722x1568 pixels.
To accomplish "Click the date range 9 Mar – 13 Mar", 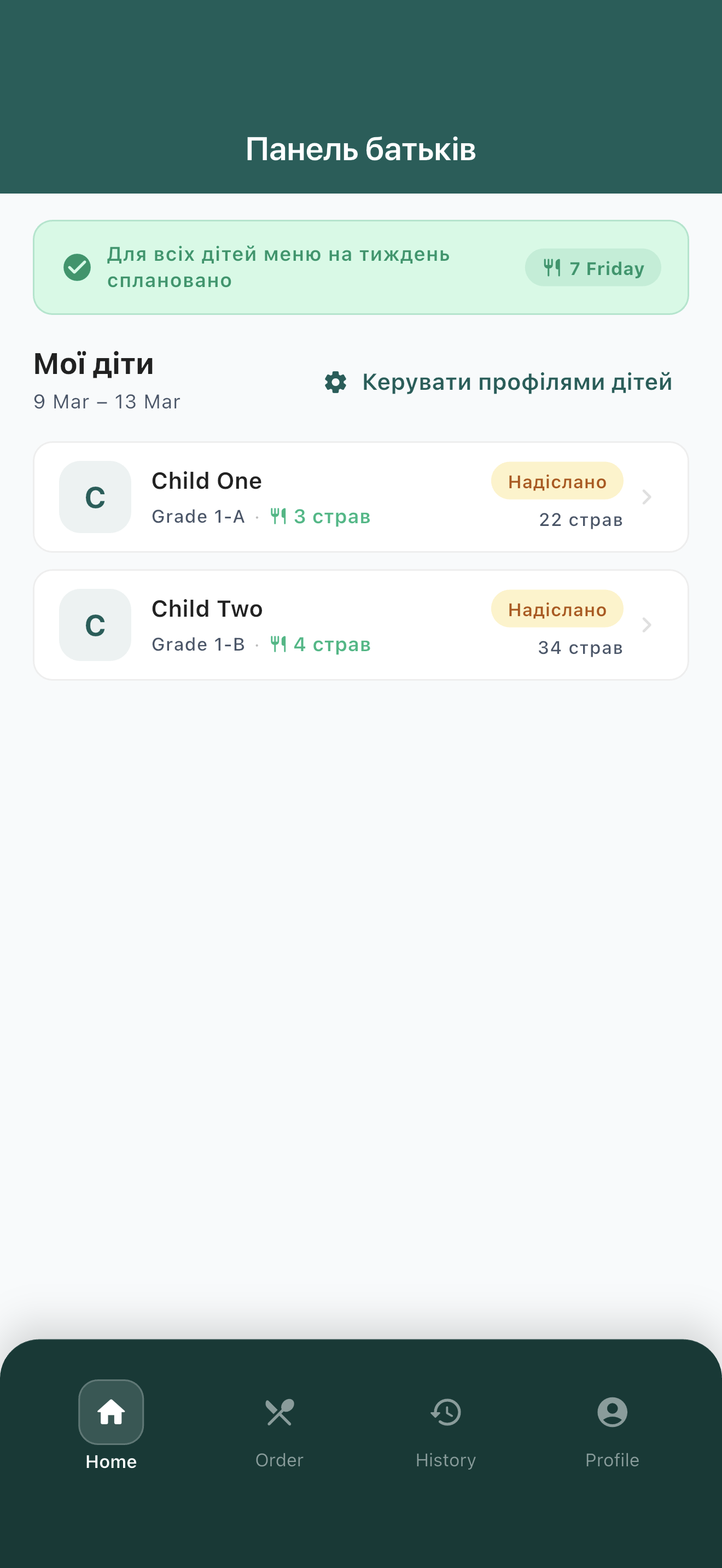I will pos(106,402).
